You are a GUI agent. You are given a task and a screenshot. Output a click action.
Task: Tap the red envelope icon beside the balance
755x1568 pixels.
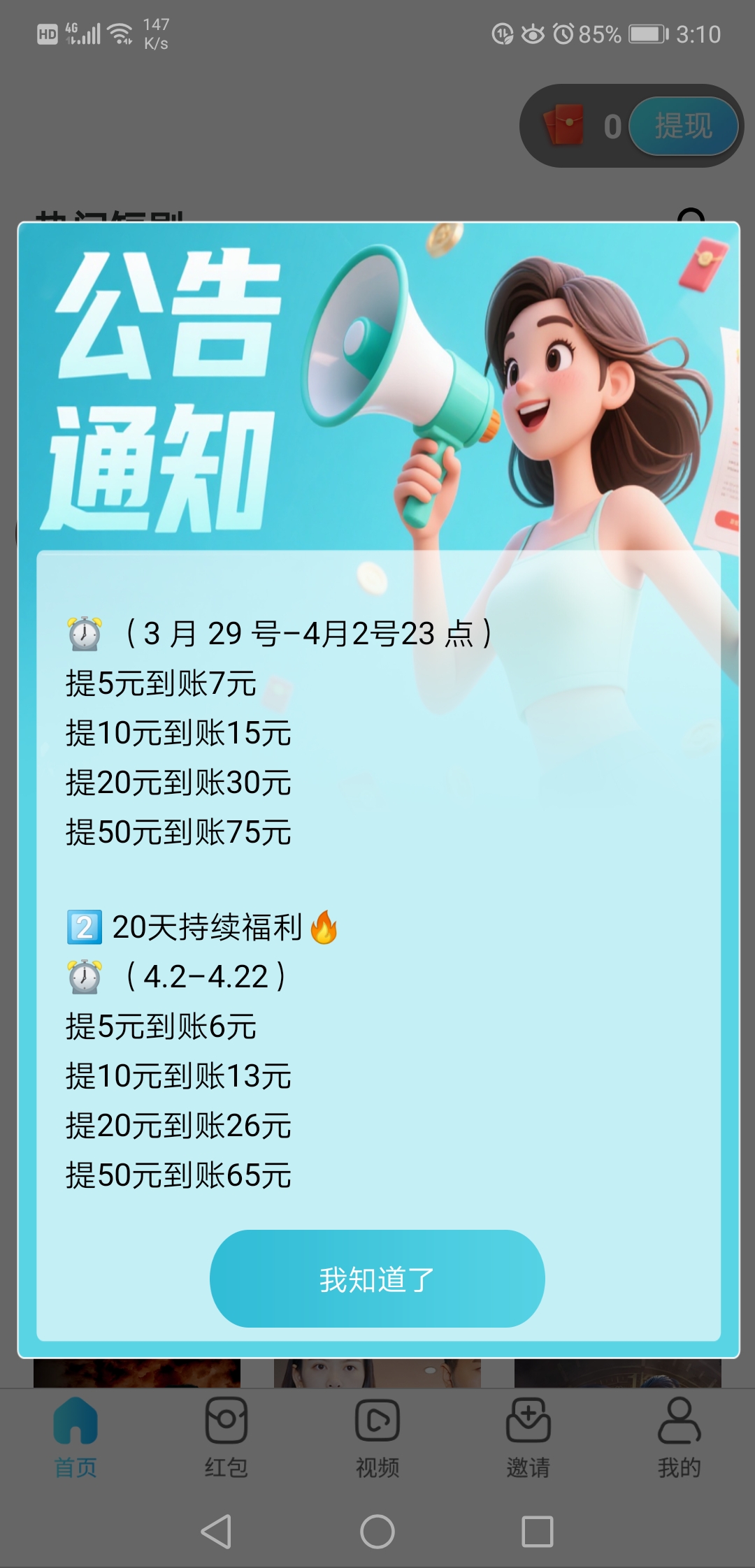pyautogui.click(x=563, y=126)
